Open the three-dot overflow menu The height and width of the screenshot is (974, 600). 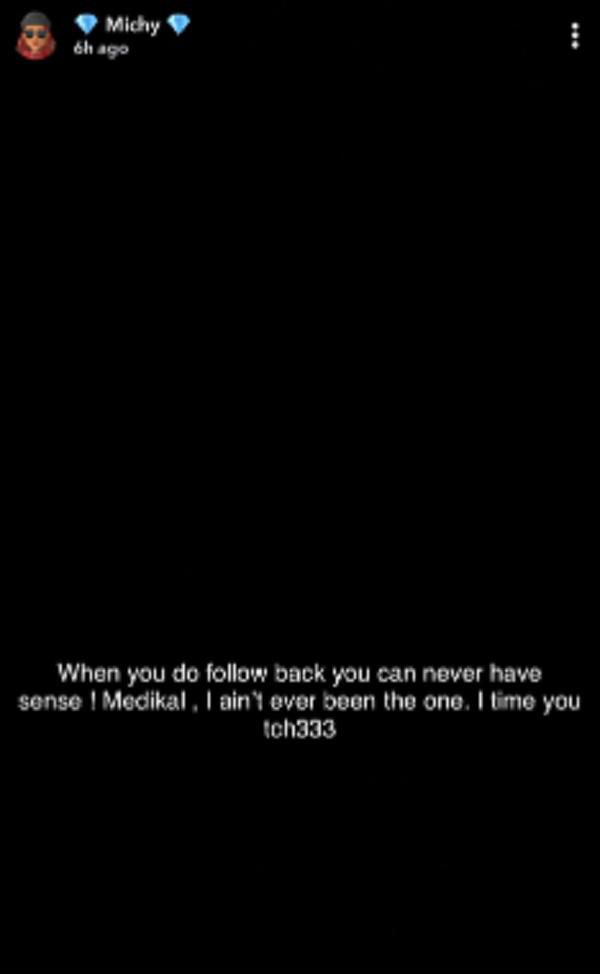574,36
